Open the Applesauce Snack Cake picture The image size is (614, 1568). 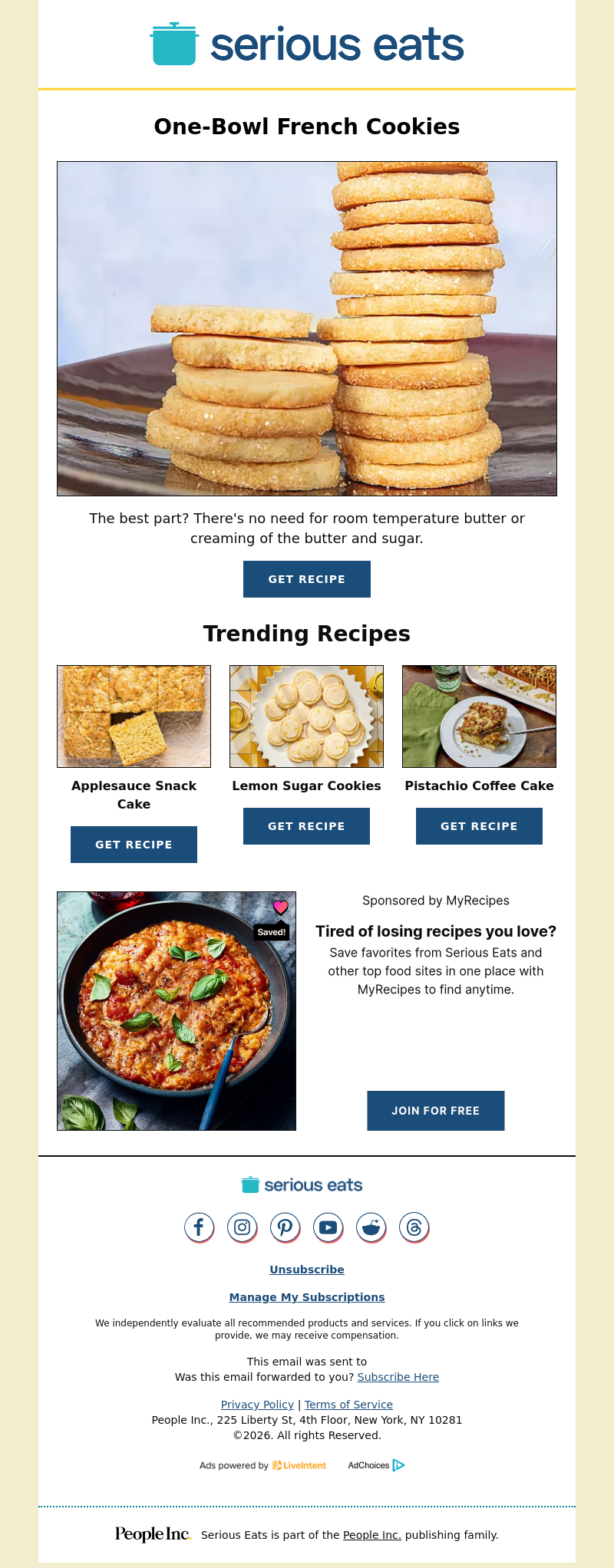134,716
